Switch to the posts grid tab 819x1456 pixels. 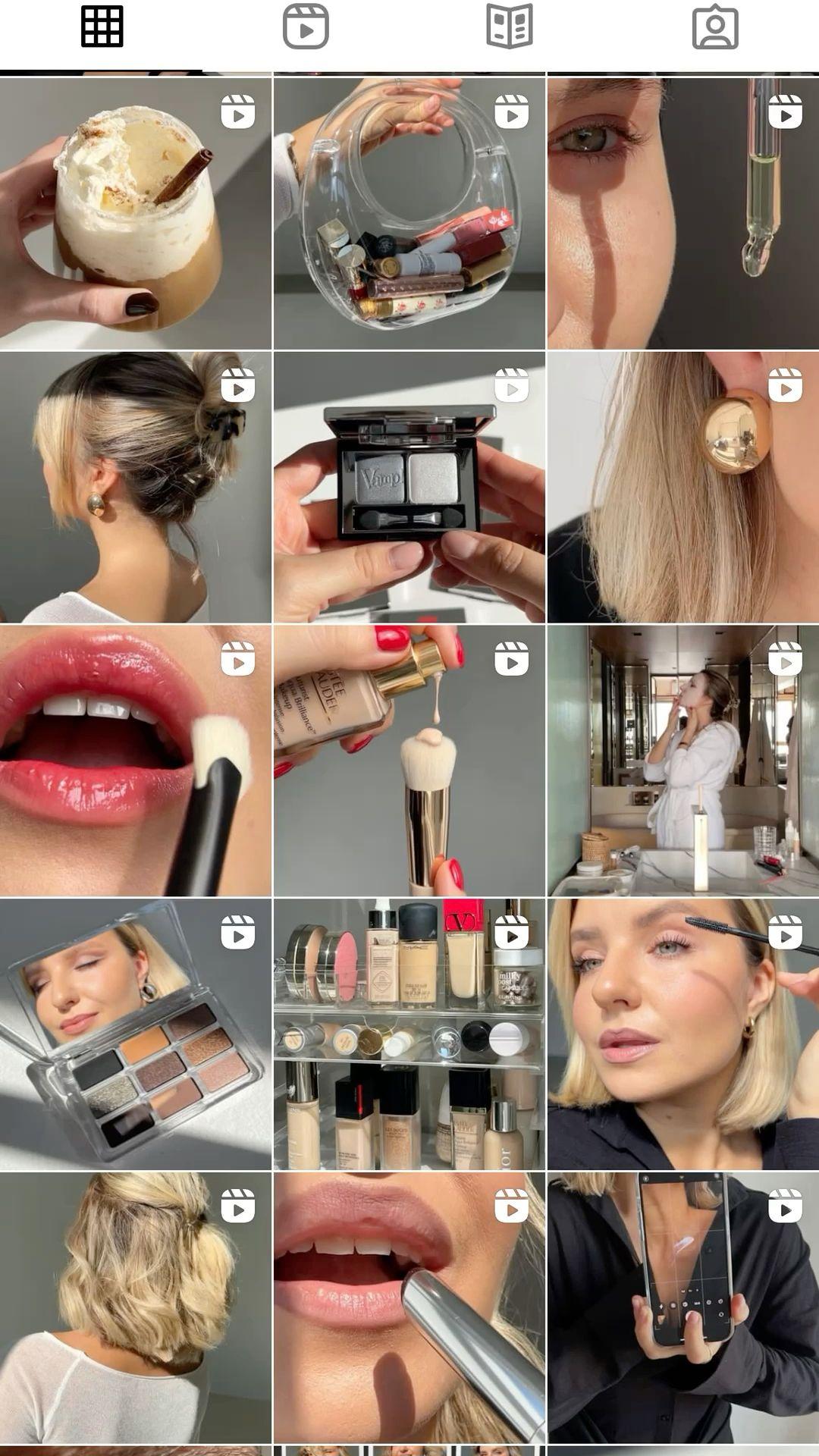(x=102, y=27)
